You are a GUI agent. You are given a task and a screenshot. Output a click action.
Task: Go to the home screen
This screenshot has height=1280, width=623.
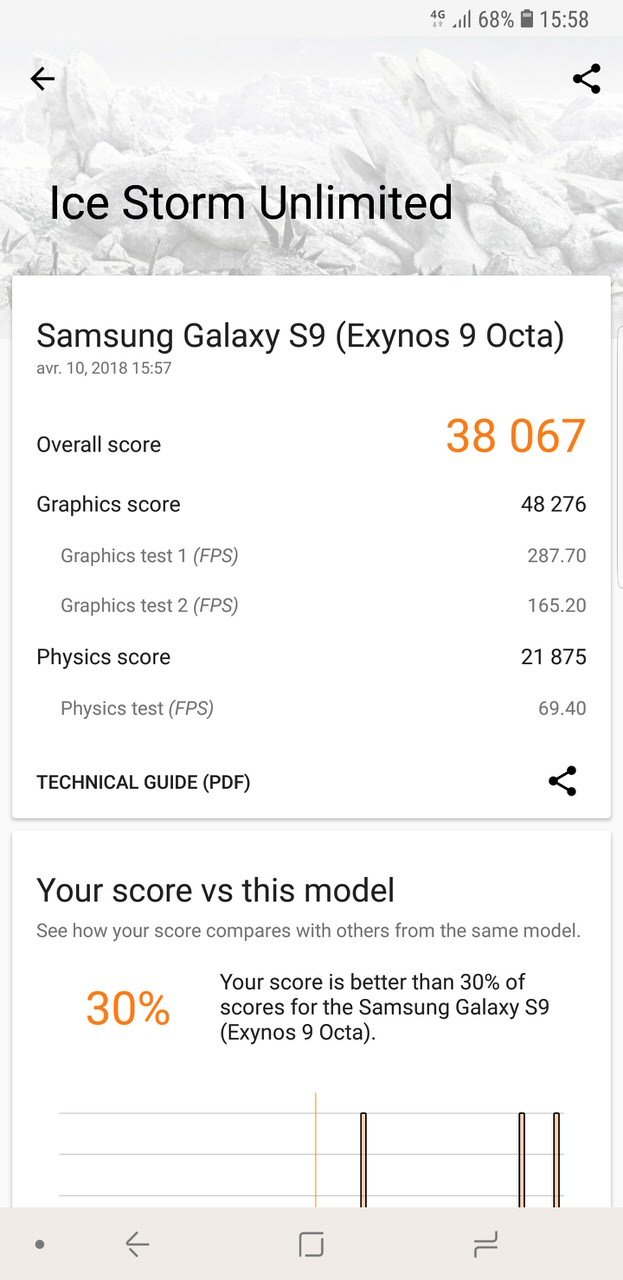pyautogui.click(x=311, y=1244)
